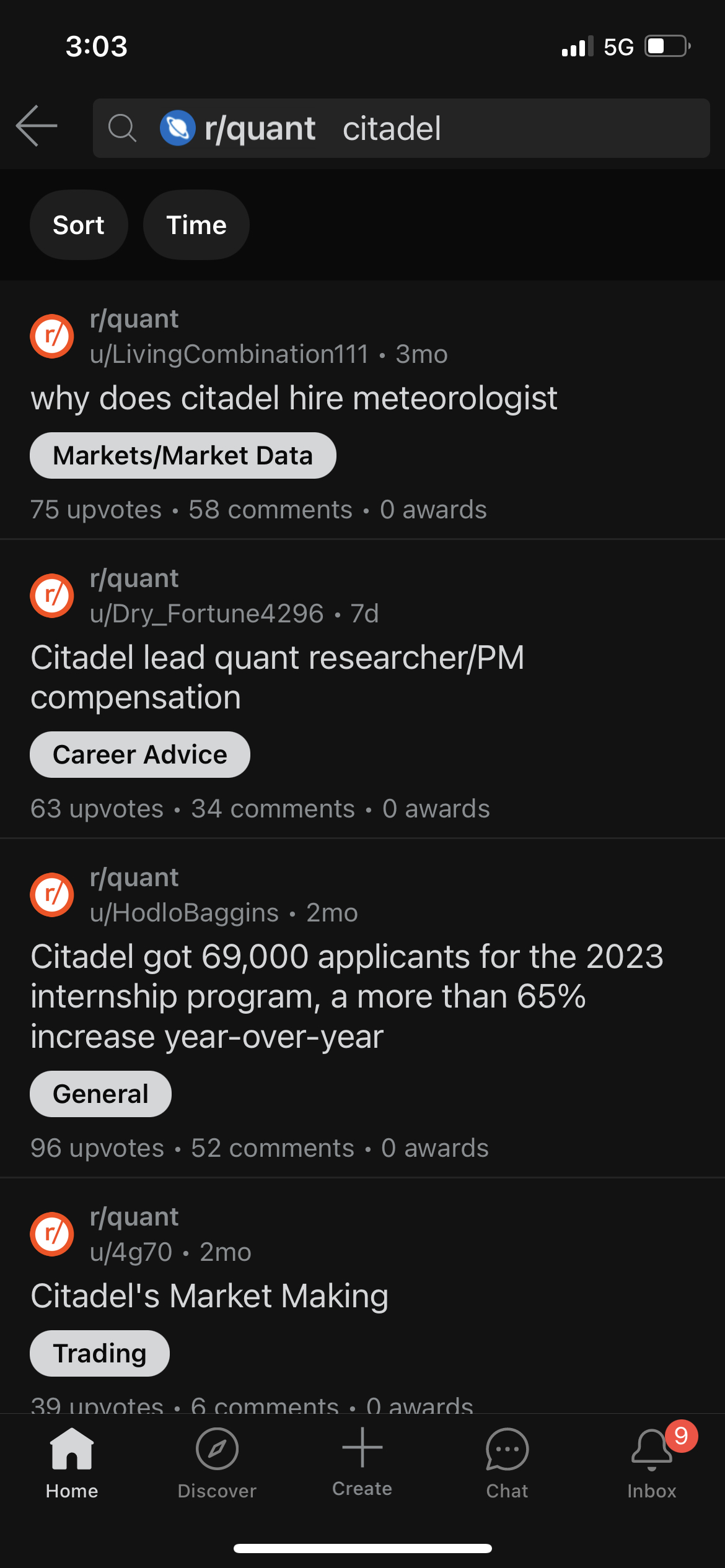This screenshot has height=1568, width=725.
Task: Select the General flair chip
Action: (x=100, y=1094)
